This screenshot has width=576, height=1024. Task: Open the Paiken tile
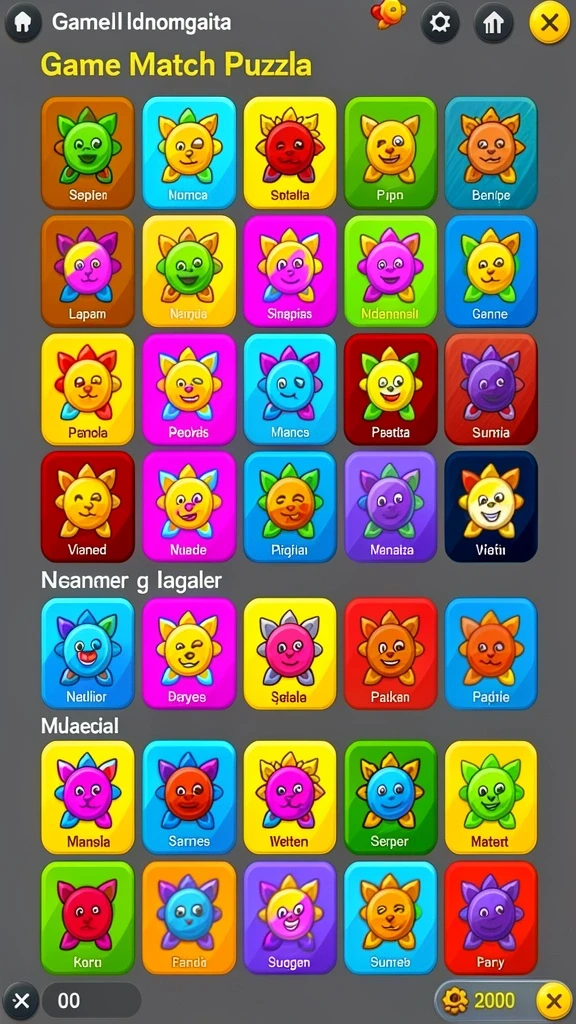point(391,654)
